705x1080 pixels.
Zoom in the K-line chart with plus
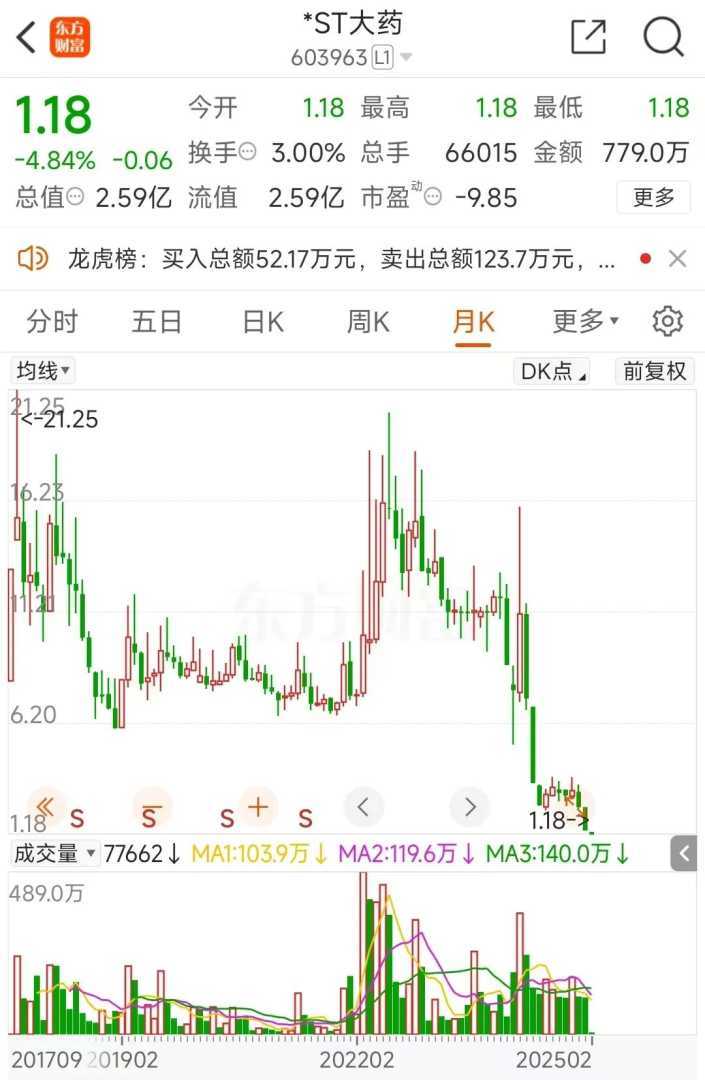tap(258, 806)
